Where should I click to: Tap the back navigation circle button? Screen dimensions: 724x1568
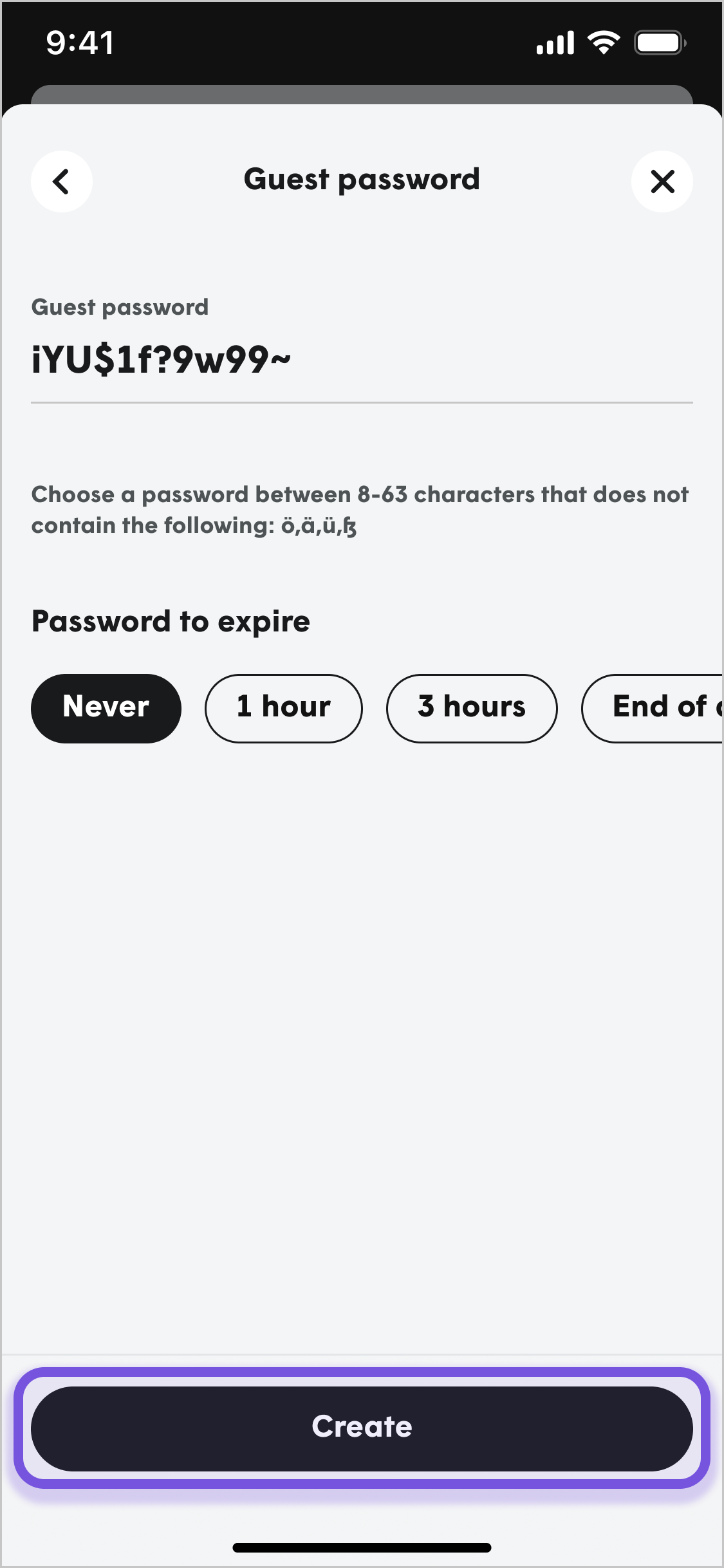(x=61, y=182)
